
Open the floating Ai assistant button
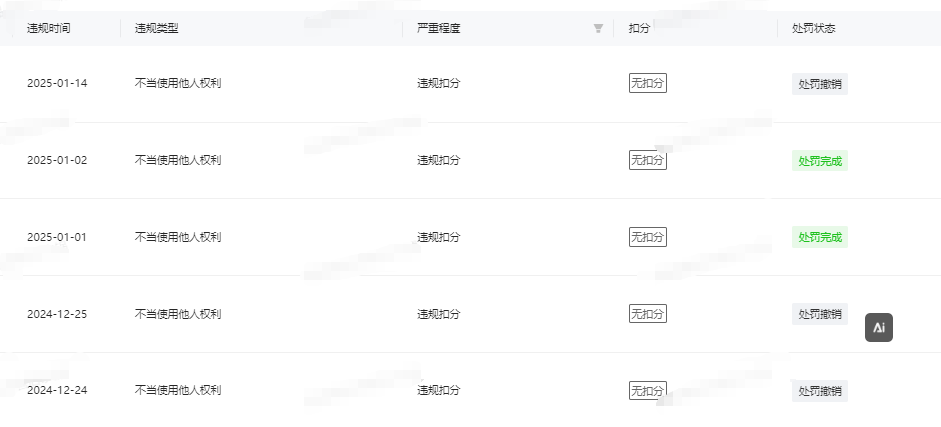tap(878, 327)
